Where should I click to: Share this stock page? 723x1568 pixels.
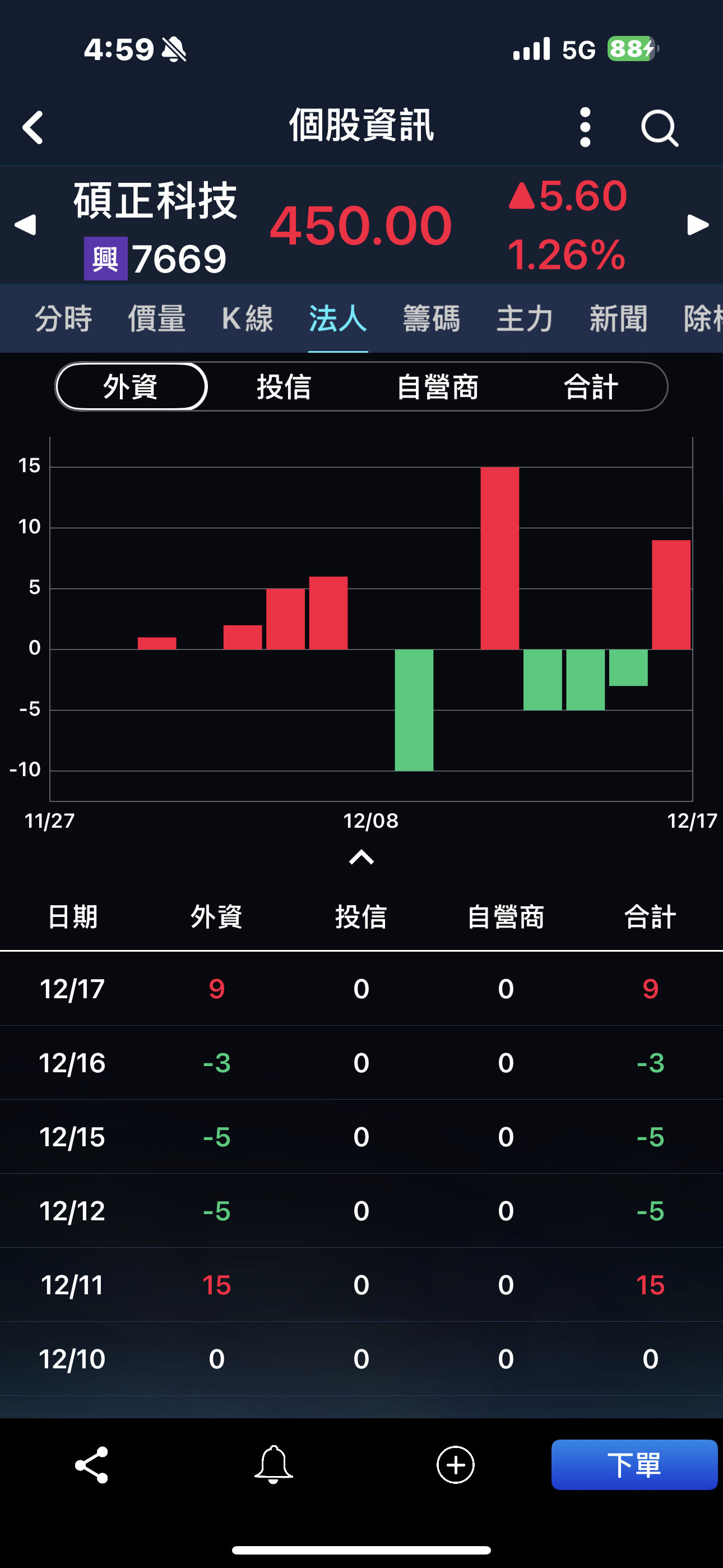tap(92, 1464)
